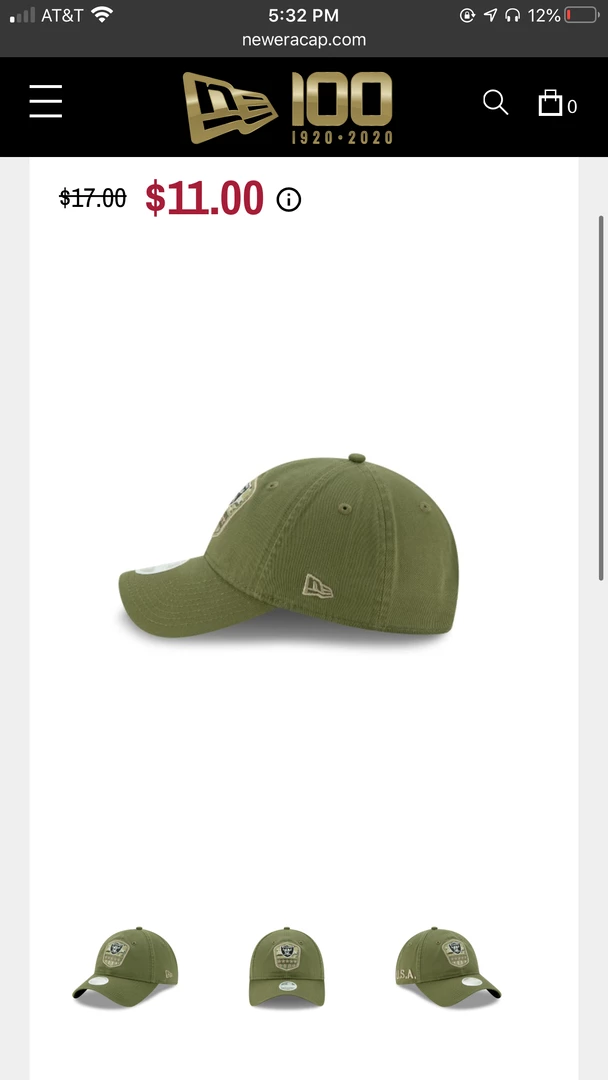Select the front view cap thumbnail
This screenshot has height=1080, width=608.
286,966
